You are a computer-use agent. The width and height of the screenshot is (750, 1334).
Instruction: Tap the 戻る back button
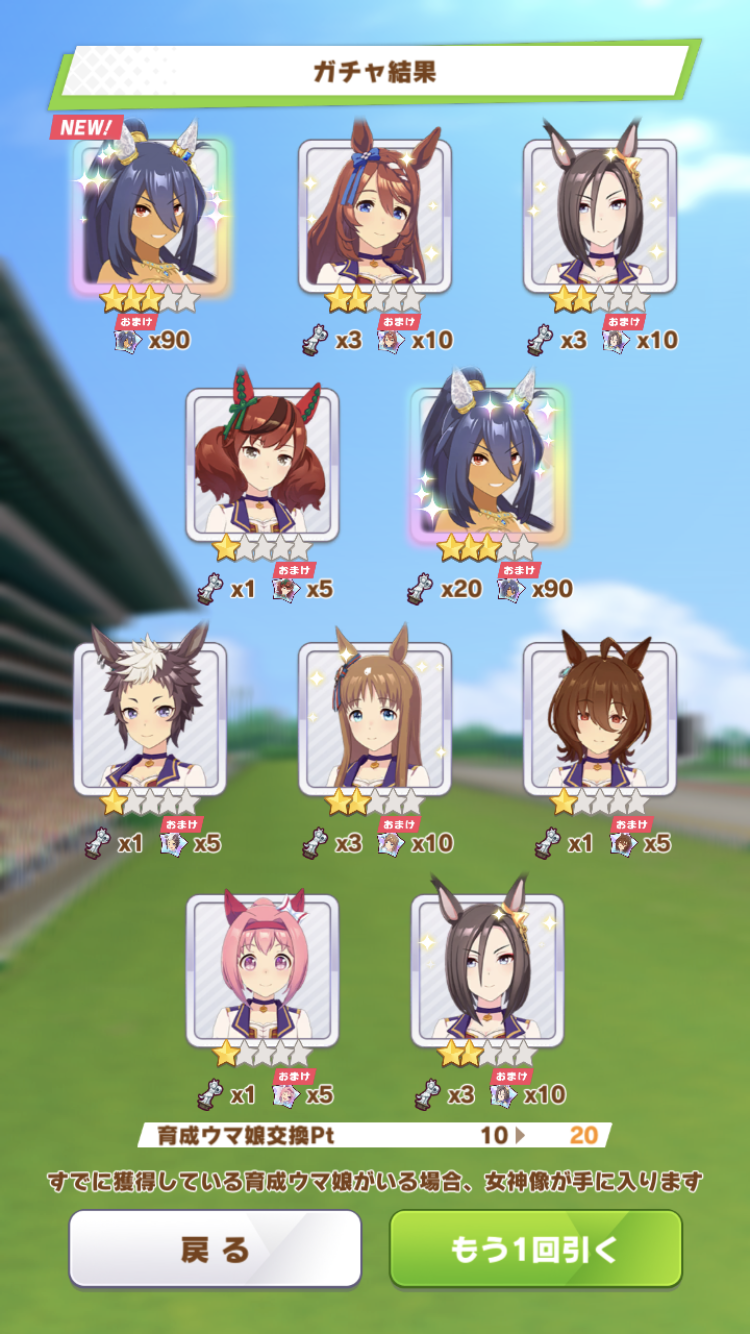tap(215, 1248)
